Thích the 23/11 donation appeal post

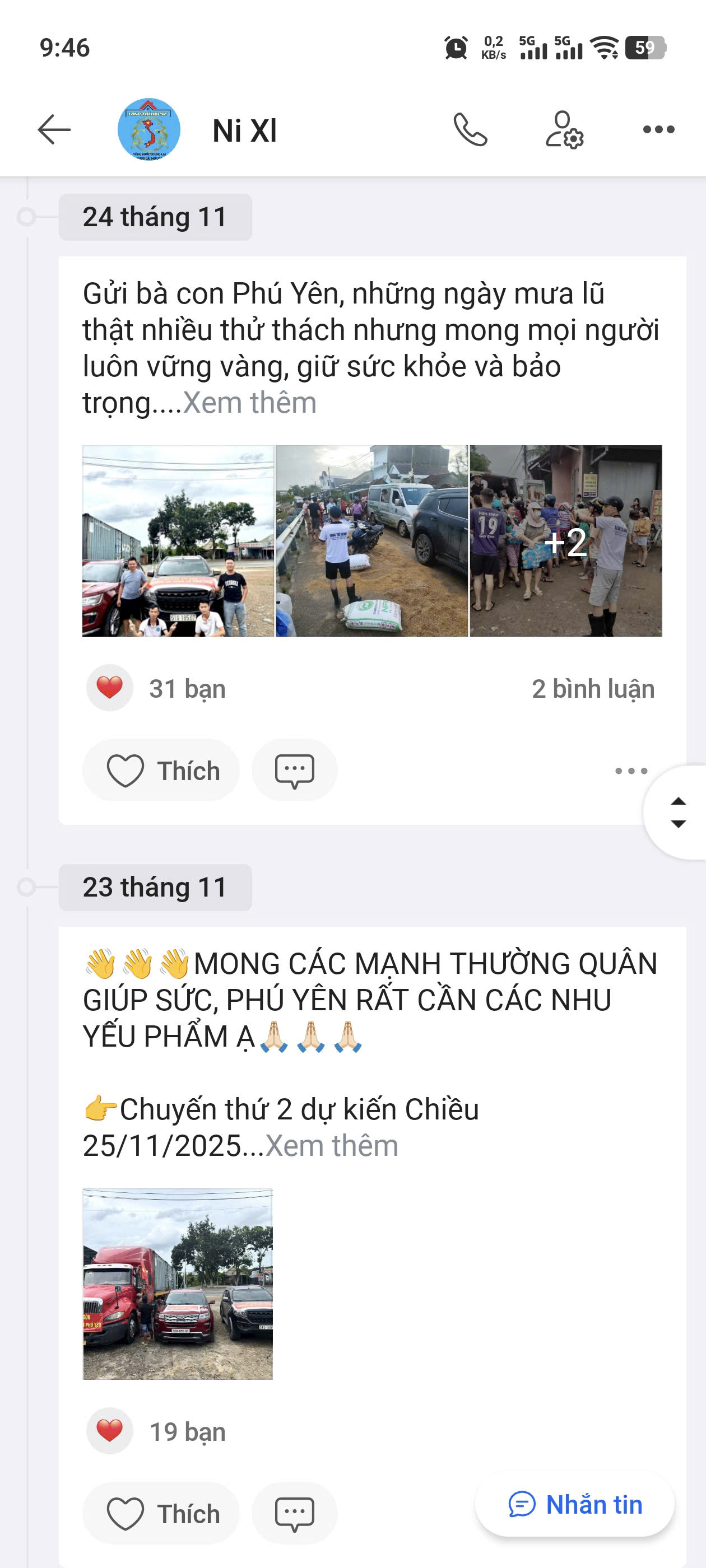click(x=160, y=1513)
